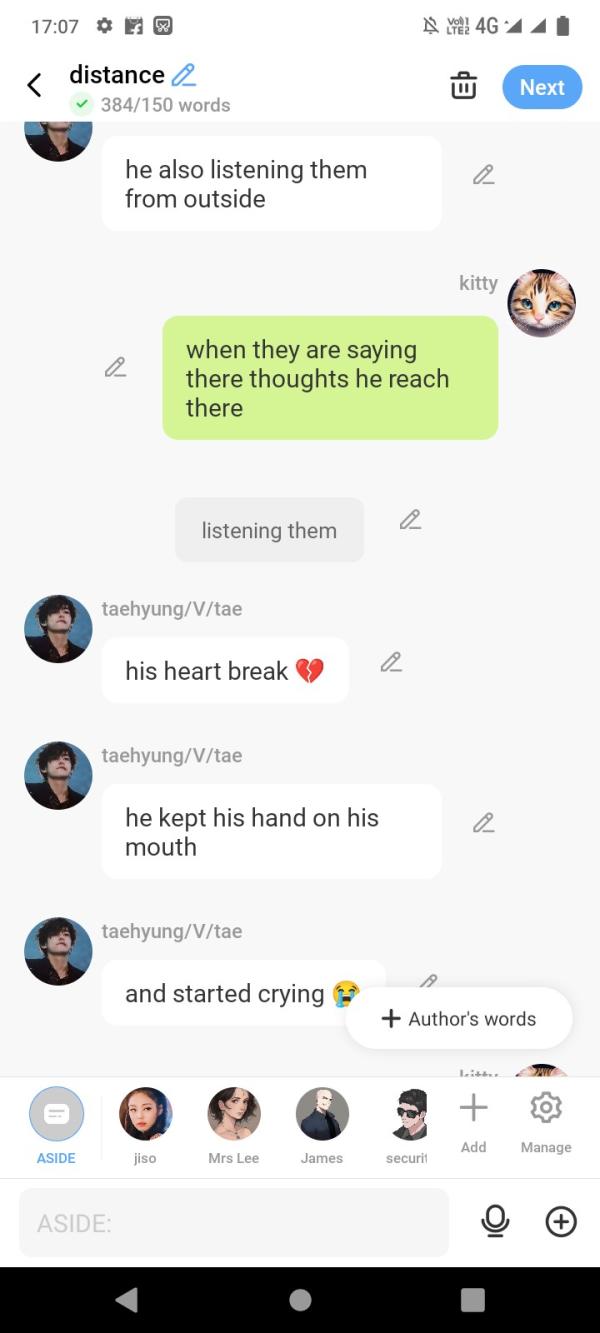The height and width of the screenshot is (1333, 600).
Task: Edit message 'he also listening them from outside'
Action: coord(484,175)
